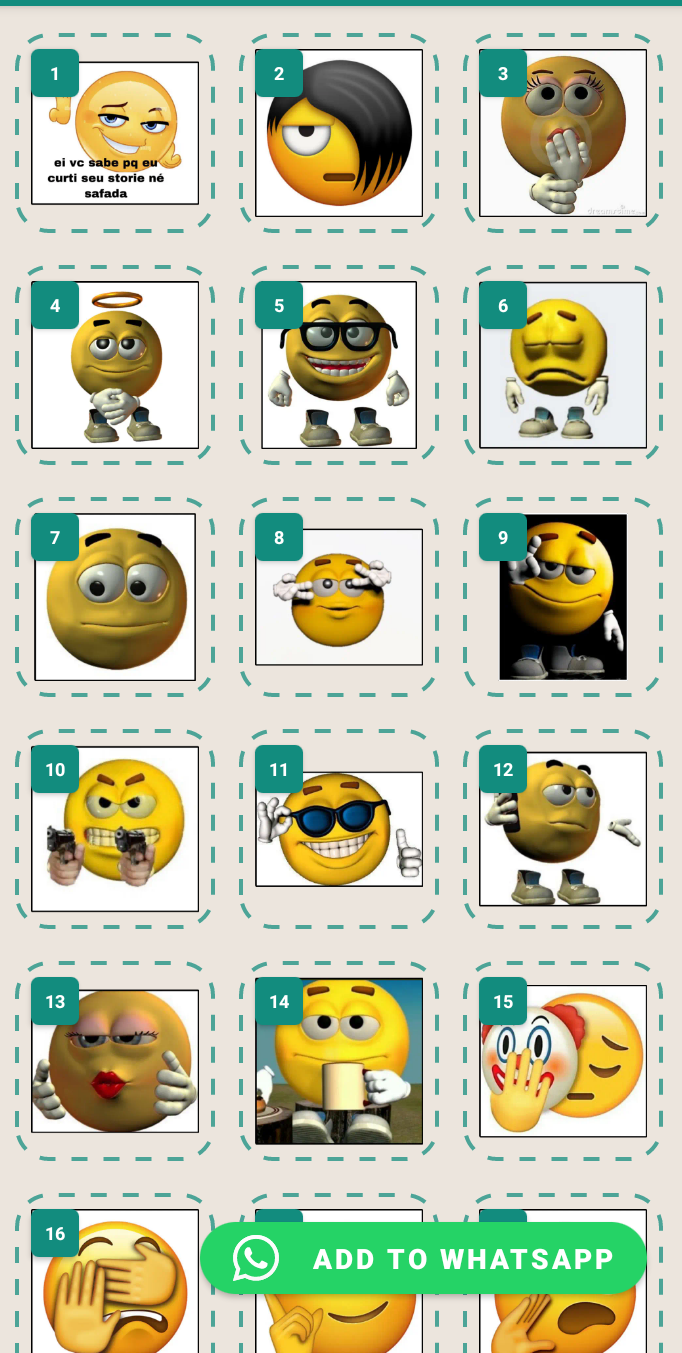This screenshot has width=682, height=1353.
Task: Choose sticker 8 emoji rubbing its eyes
Action: [x=339, y=597]
